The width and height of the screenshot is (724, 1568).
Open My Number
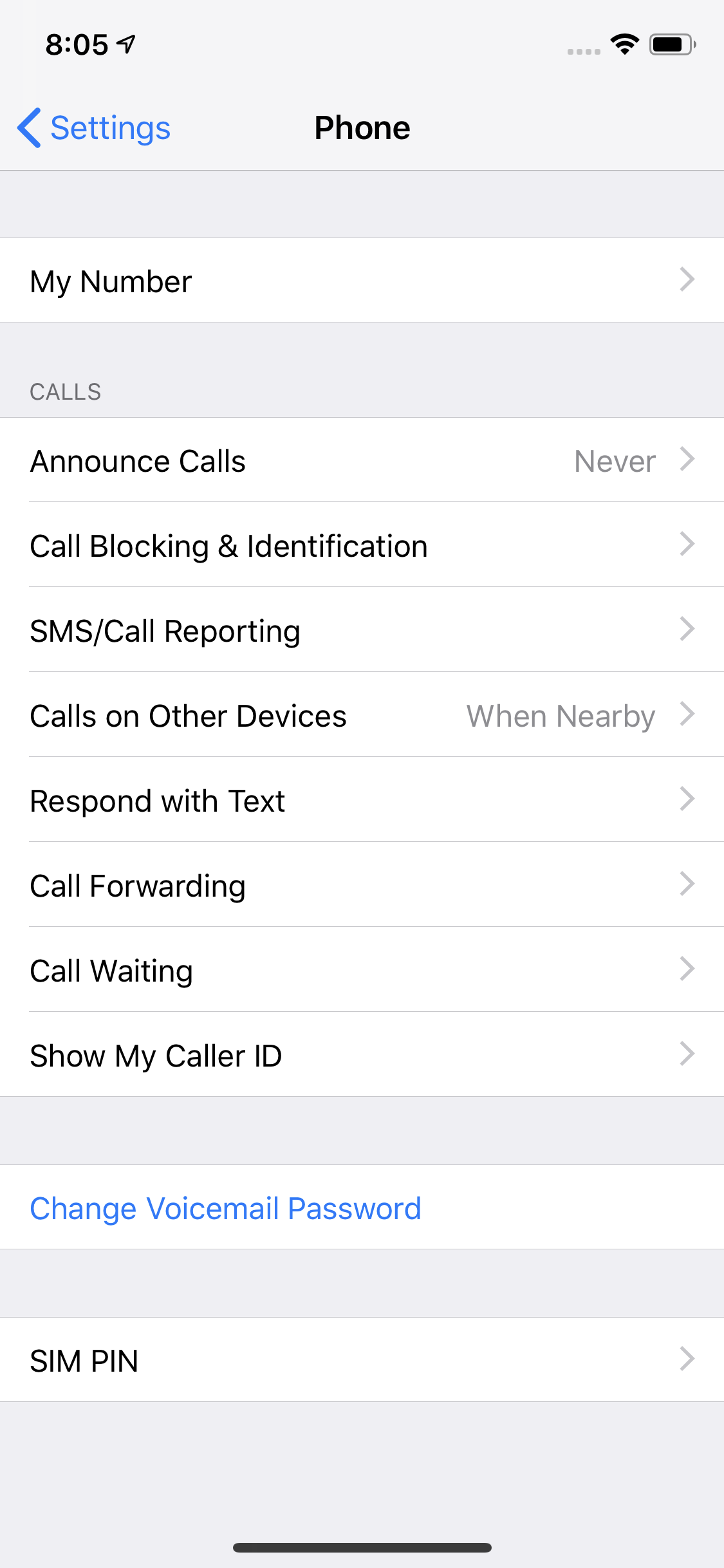click(362, 280)
